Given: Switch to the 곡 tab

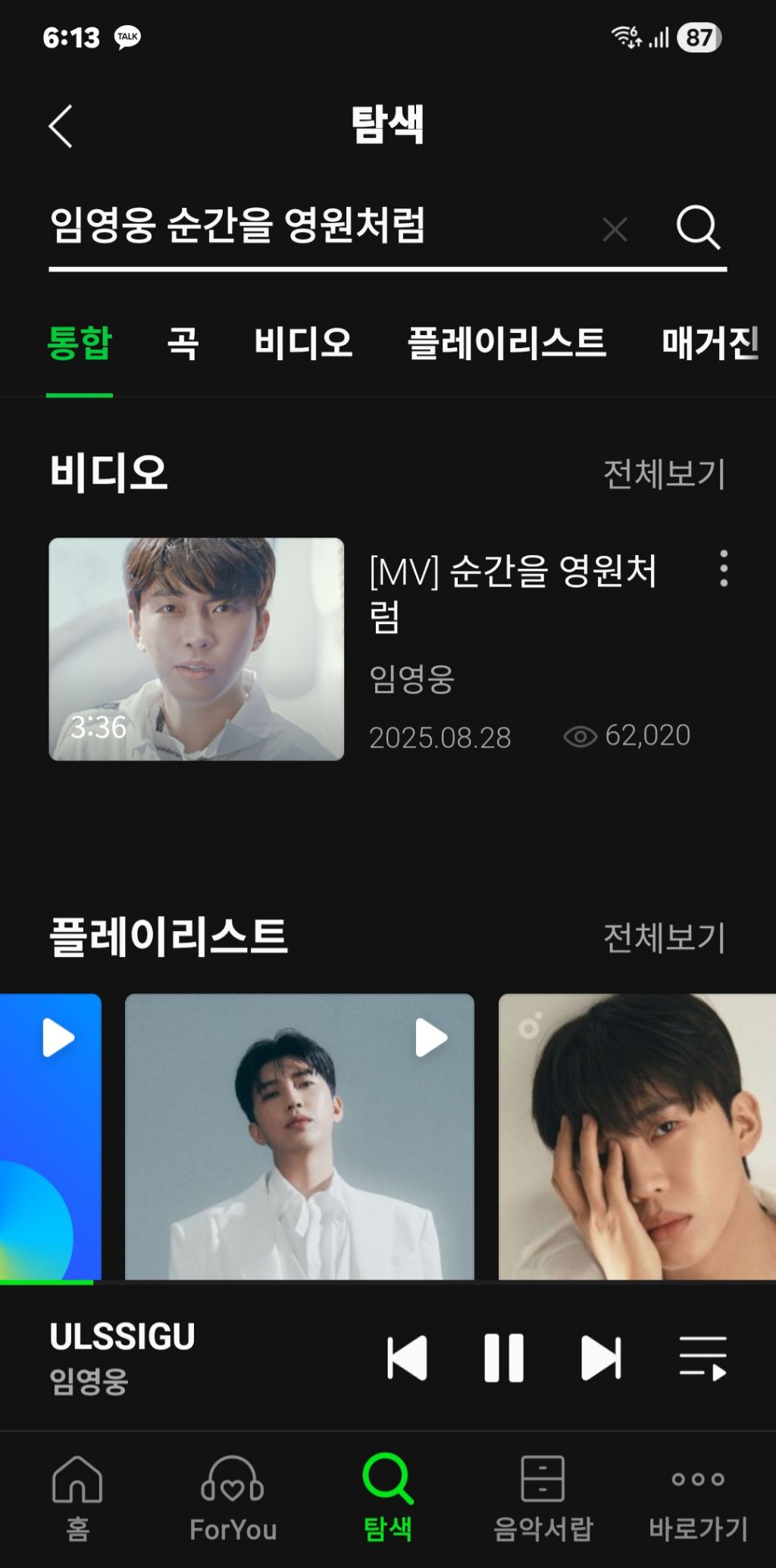Looking at the screenshot, I should click(183, 343).
